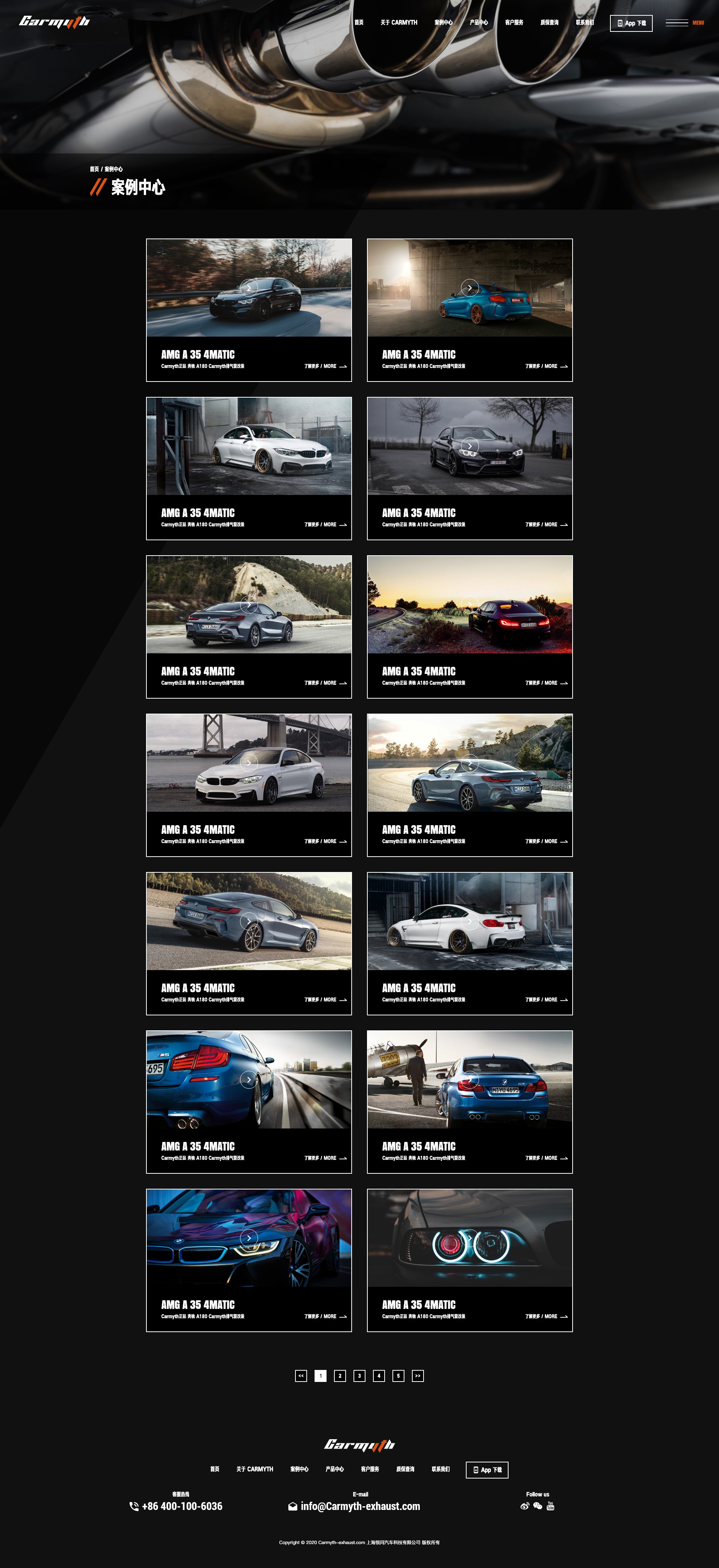Open the case card showing glowing angel-eye headlights

point(469,1260)
